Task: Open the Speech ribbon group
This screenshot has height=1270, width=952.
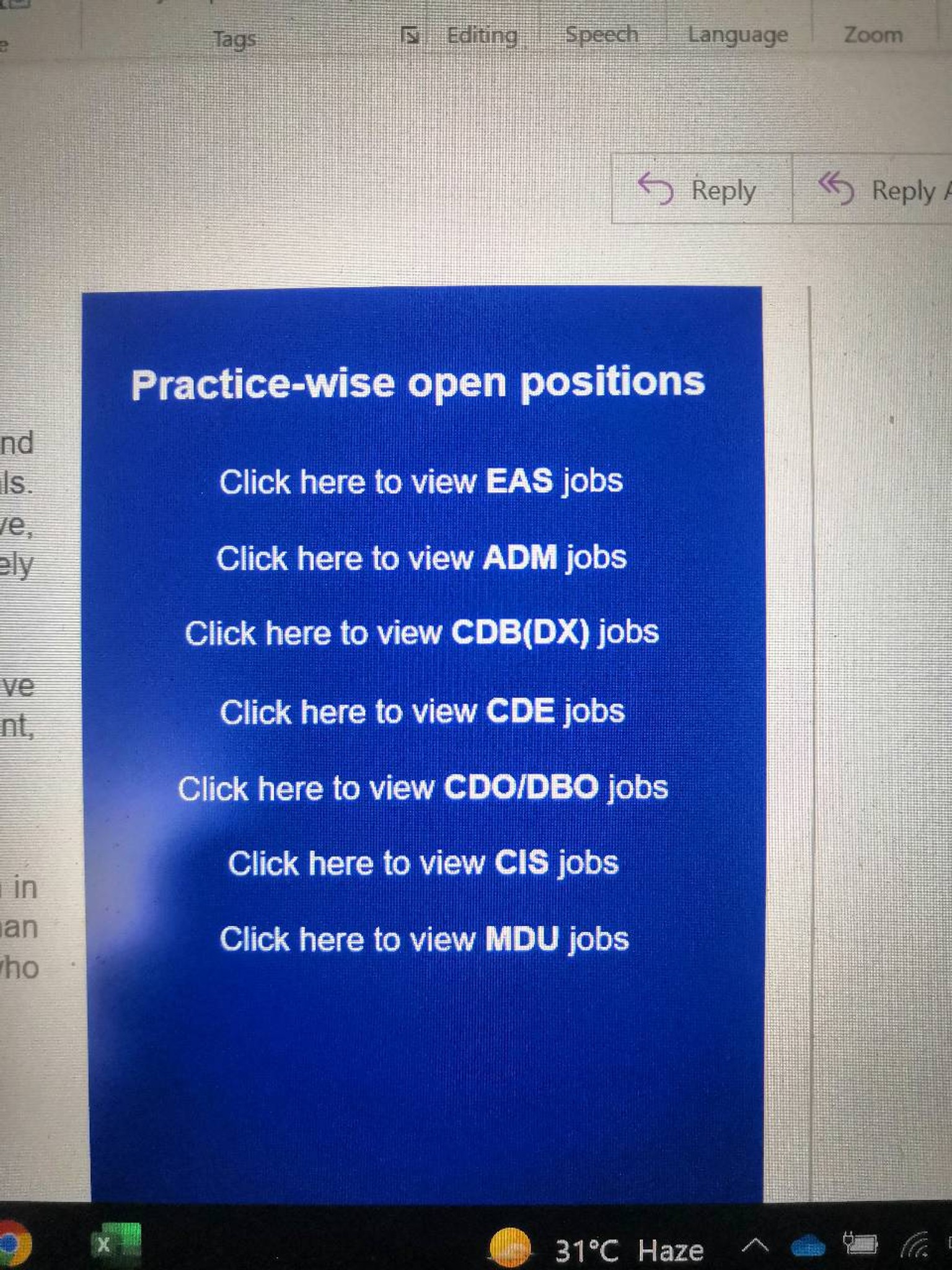Action: 601,35
